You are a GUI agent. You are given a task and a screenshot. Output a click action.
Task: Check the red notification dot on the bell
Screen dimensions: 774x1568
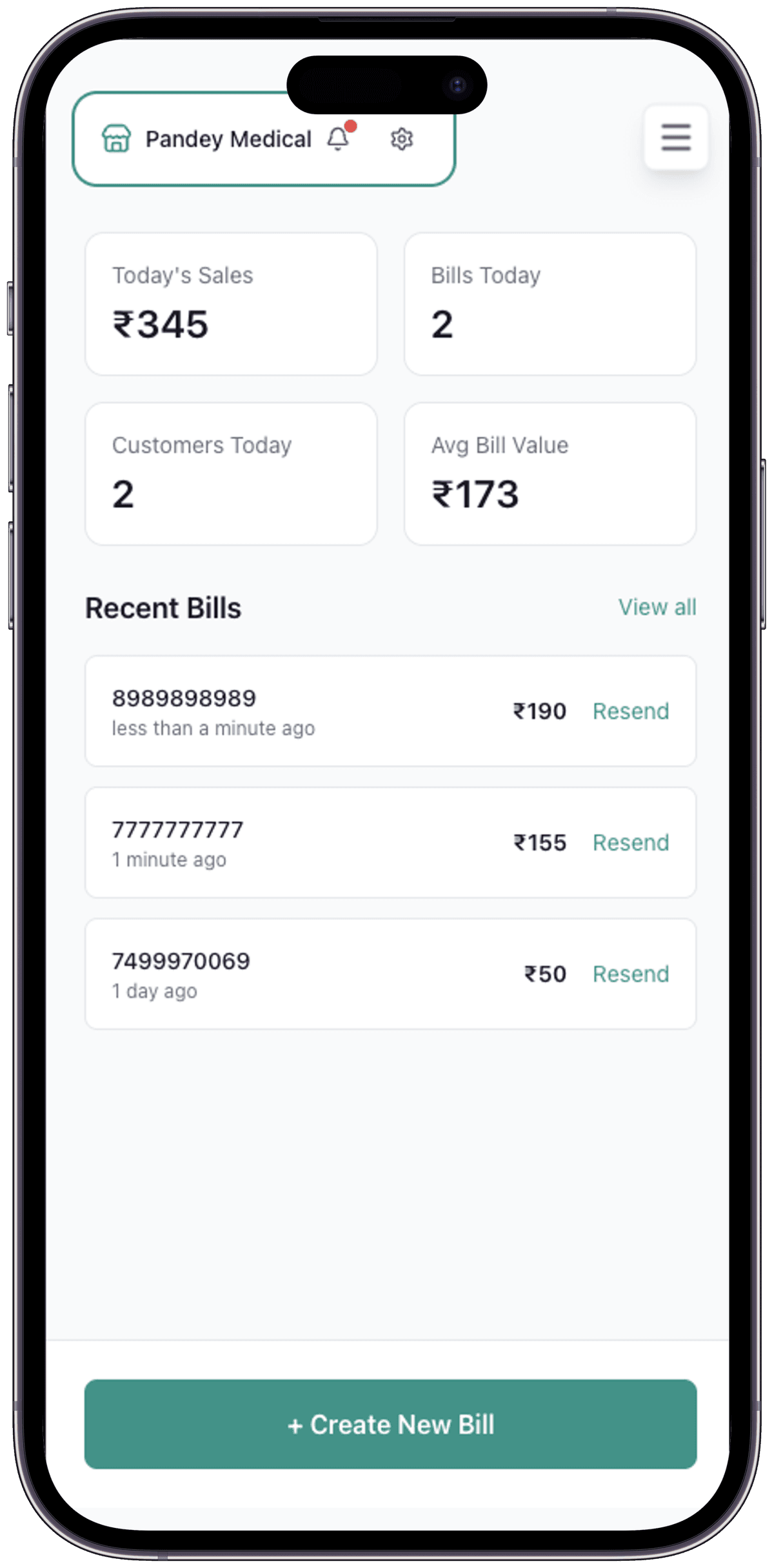click(x=350, y=126)
